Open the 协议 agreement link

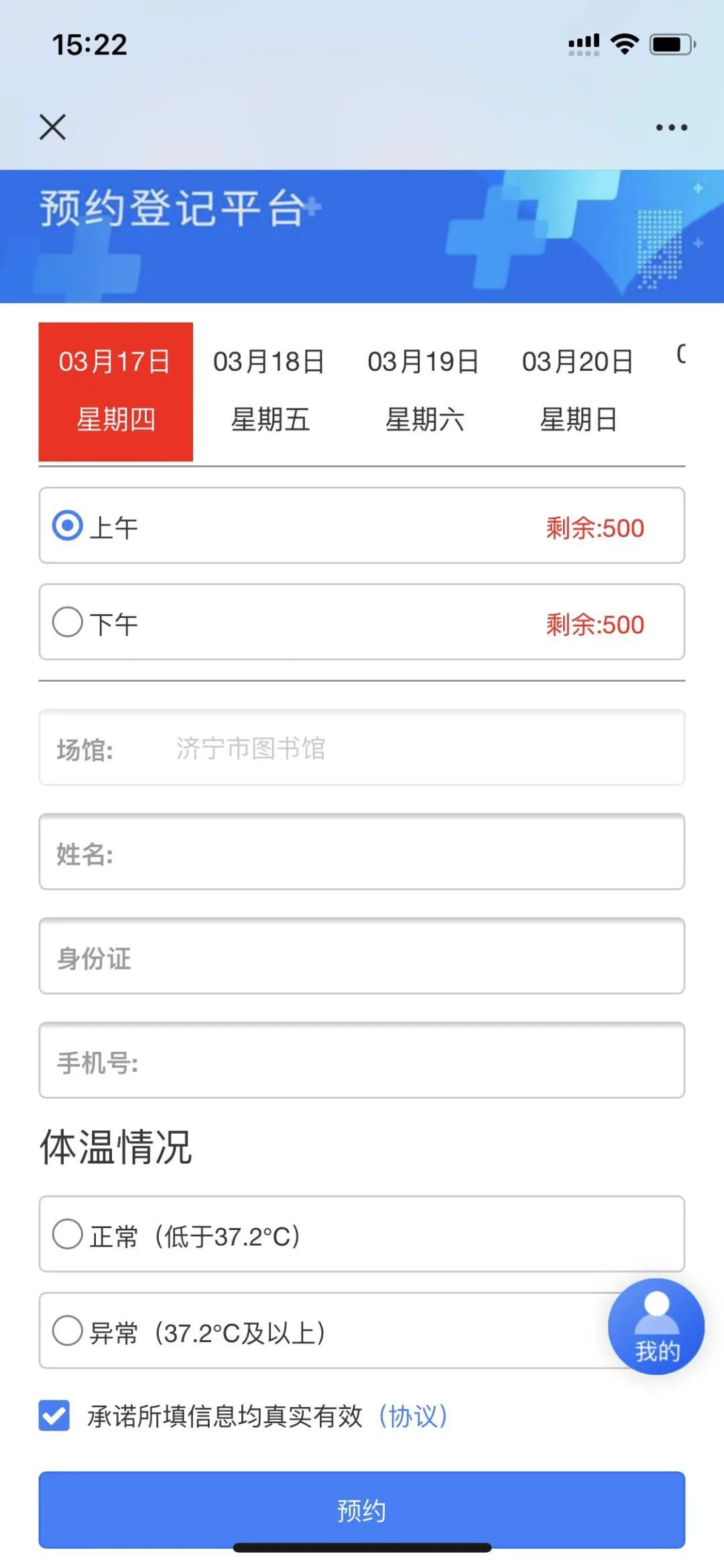[x=413, y=1416]
